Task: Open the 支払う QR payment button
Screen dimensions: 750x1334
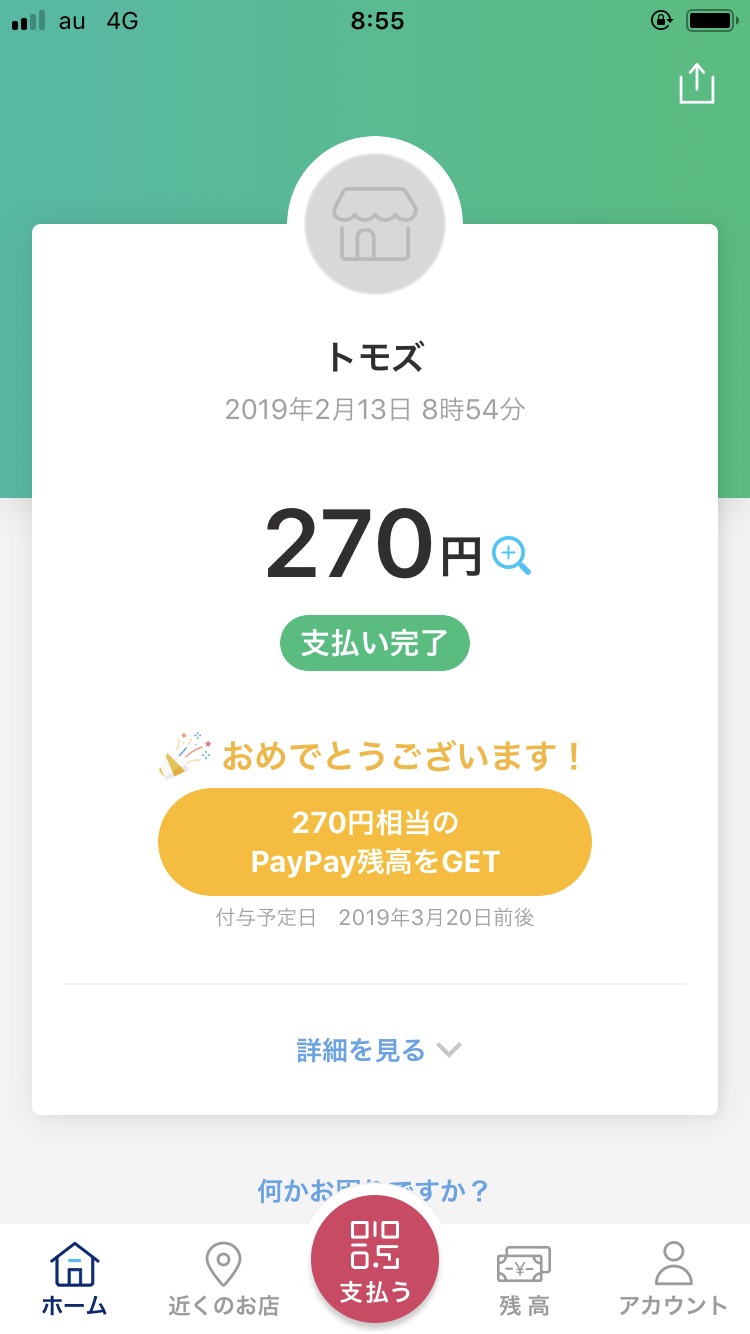Action: 375,1258
